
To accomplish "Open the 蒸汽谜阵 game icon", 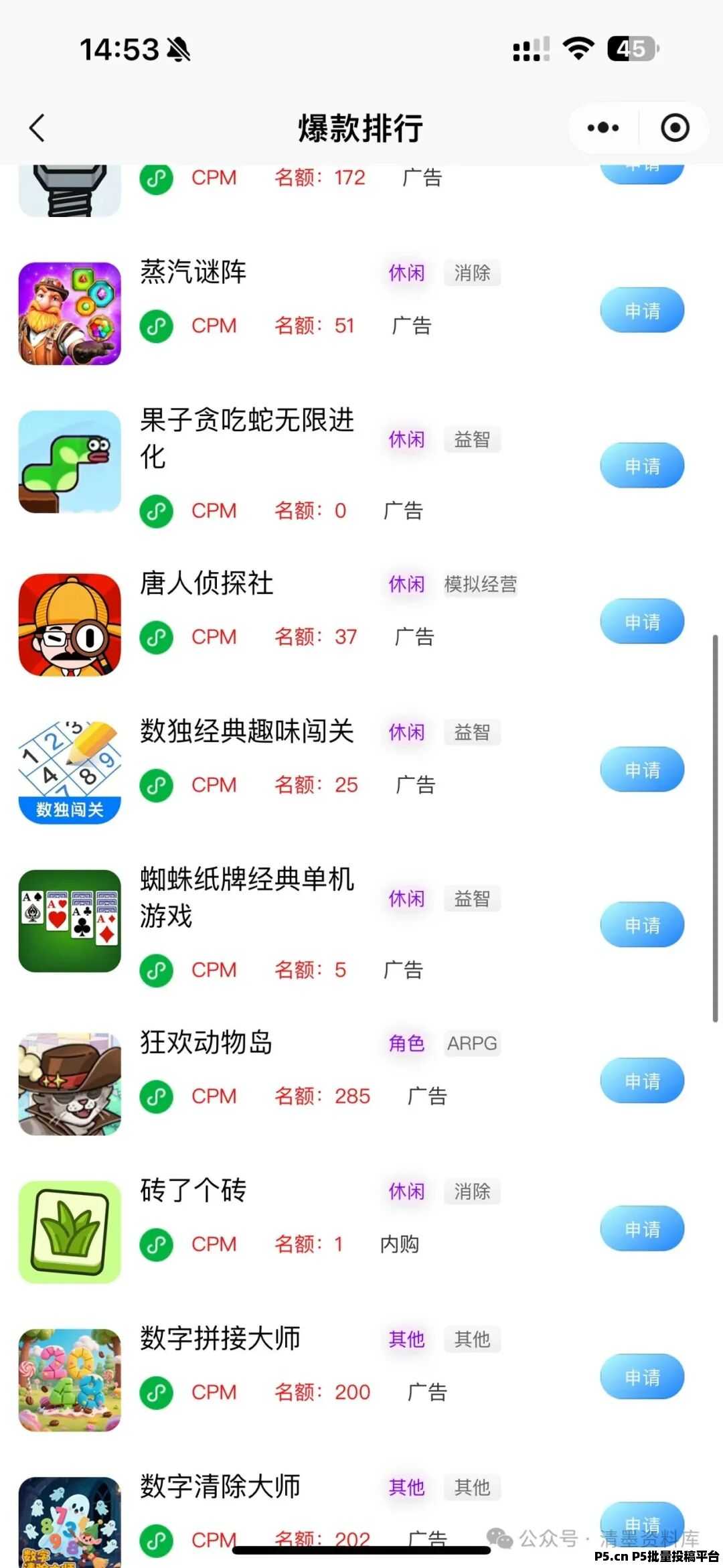I will [70, 313].
